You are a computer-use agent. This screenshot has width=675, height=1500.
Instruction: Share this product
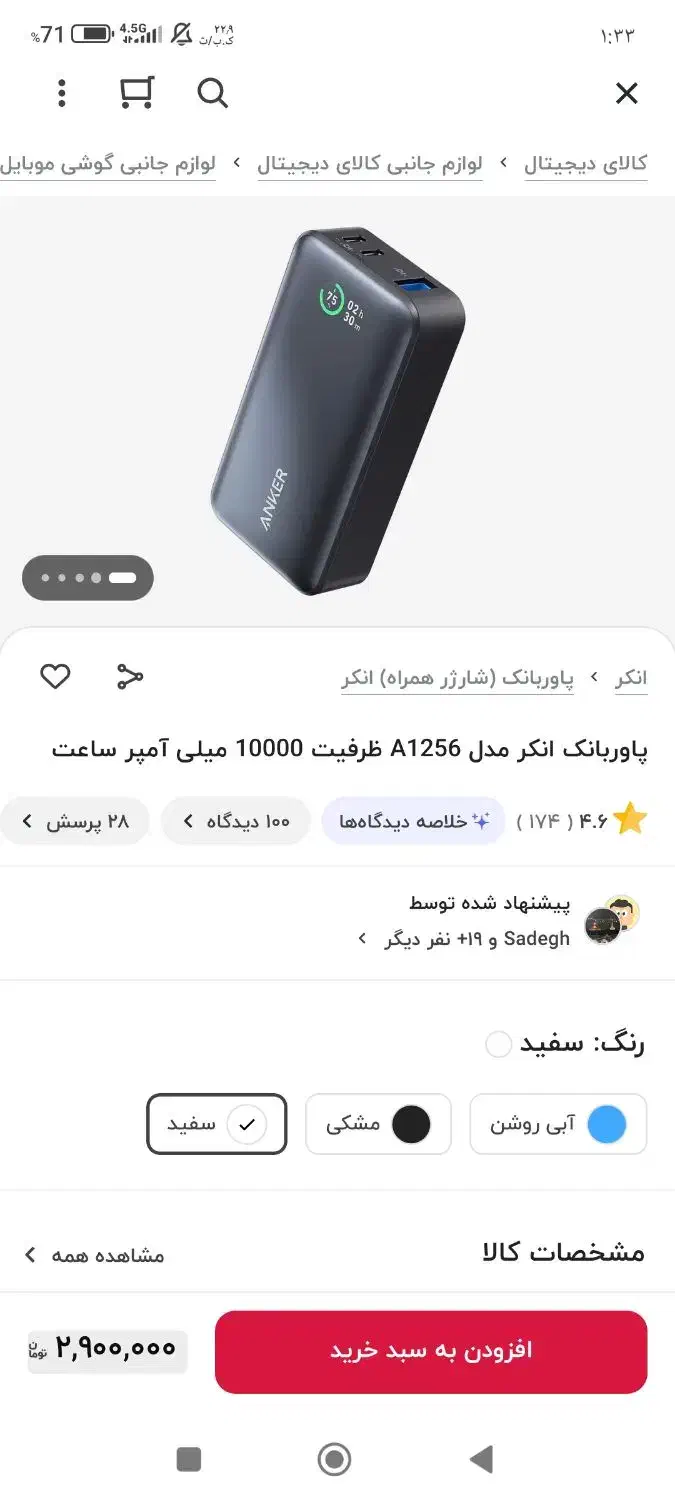click(130, 677)
